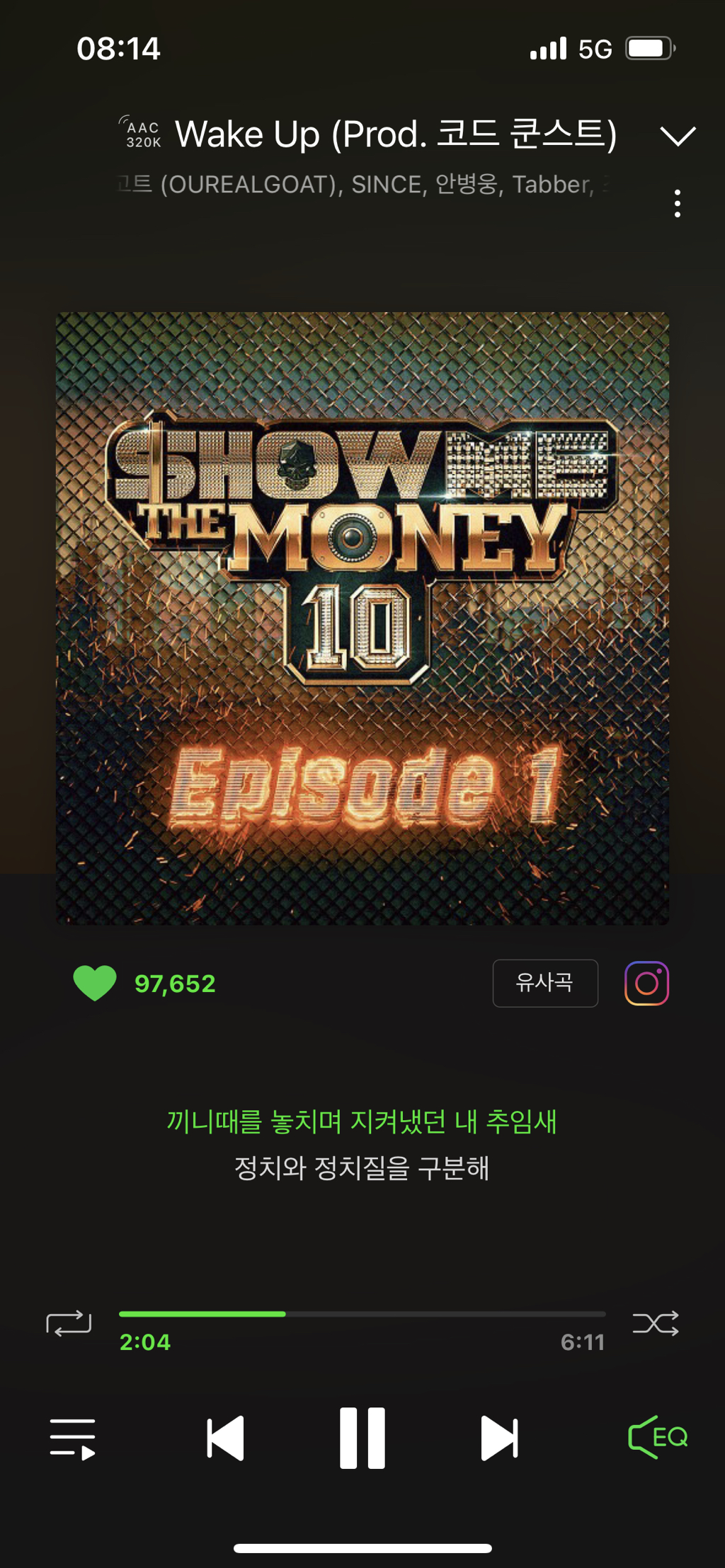
Task: Tap the Instagram share icon
Action: tap(645, 983)
